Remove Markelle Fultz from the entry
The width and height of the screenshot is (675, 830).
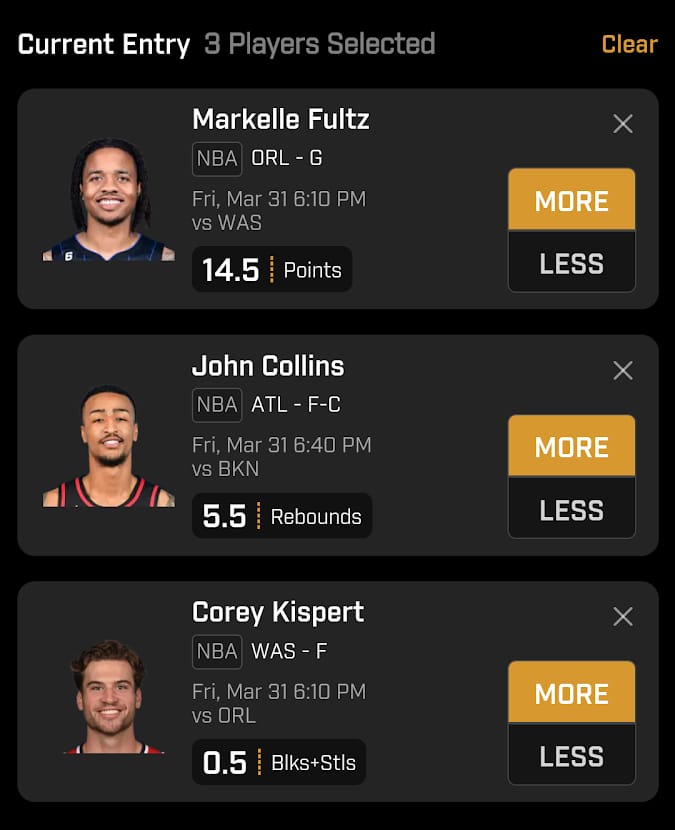[622, 124]
